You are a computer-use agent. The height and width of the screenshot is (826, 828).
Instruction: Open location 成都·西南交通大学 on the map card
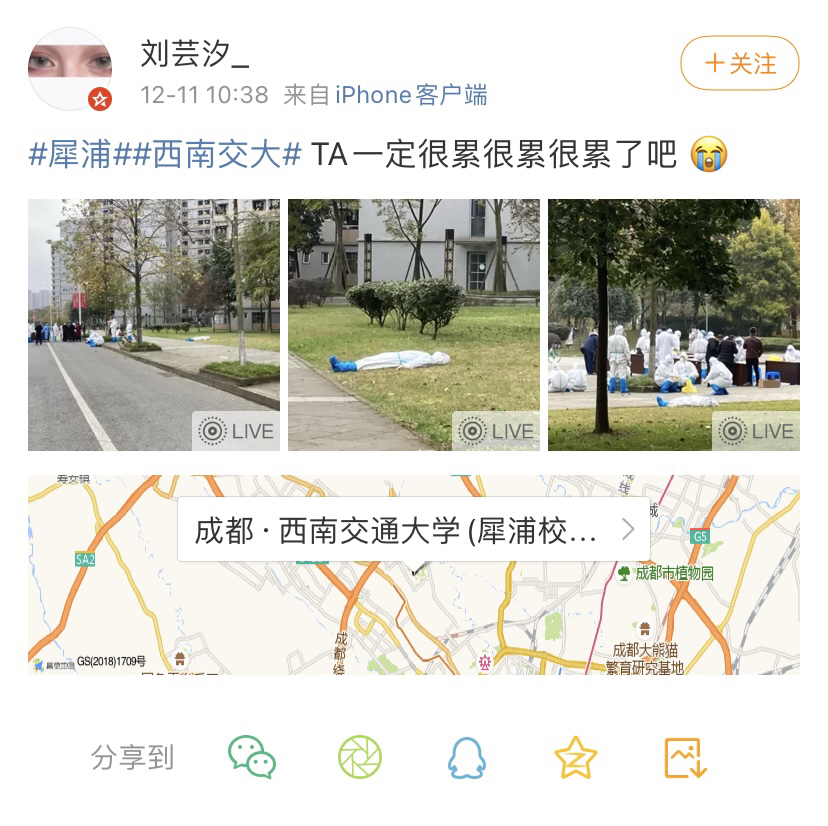click(413, 529)
